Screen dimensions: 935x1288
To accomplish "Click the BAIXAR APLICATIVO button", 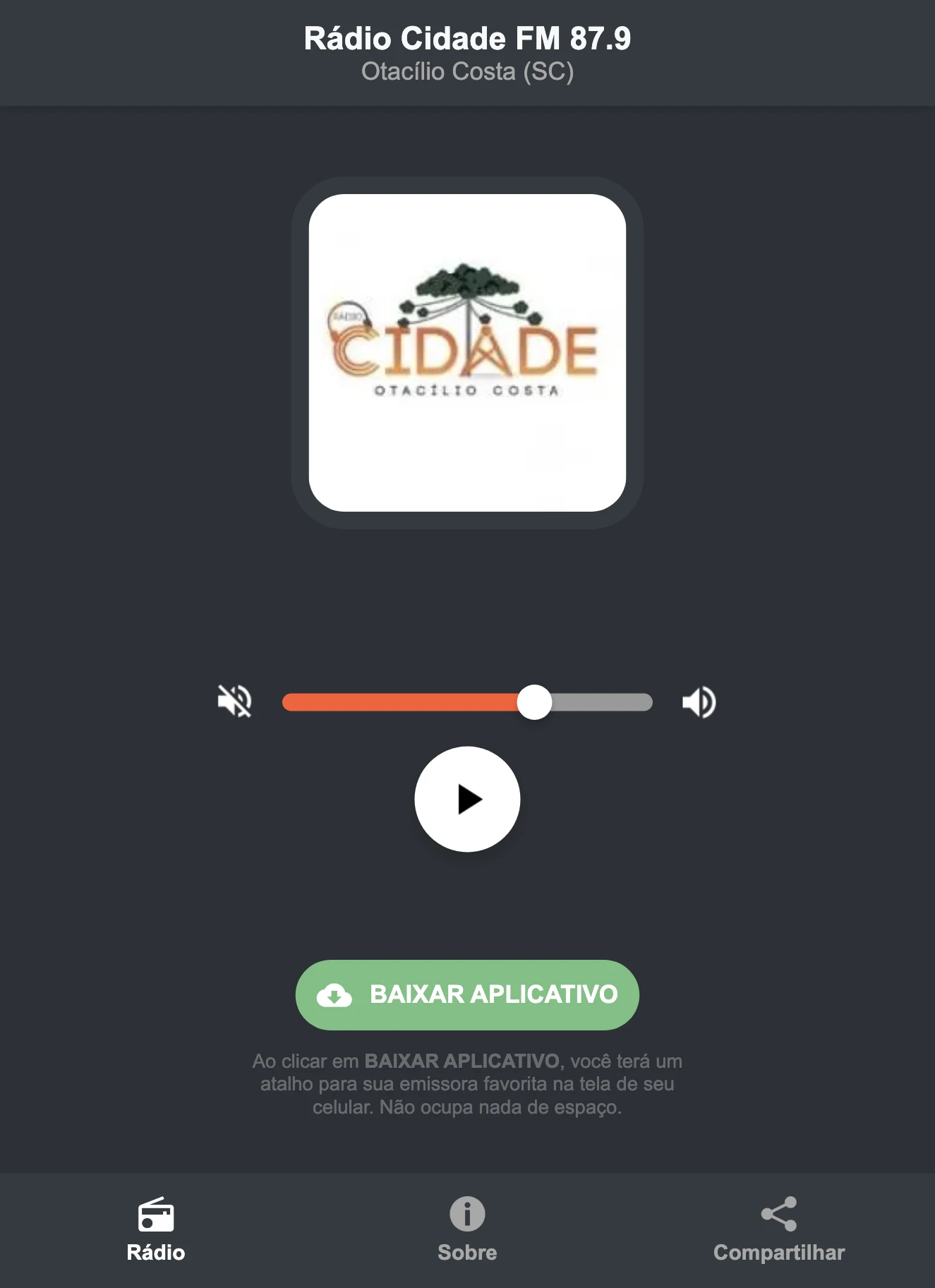I will 467,994.
